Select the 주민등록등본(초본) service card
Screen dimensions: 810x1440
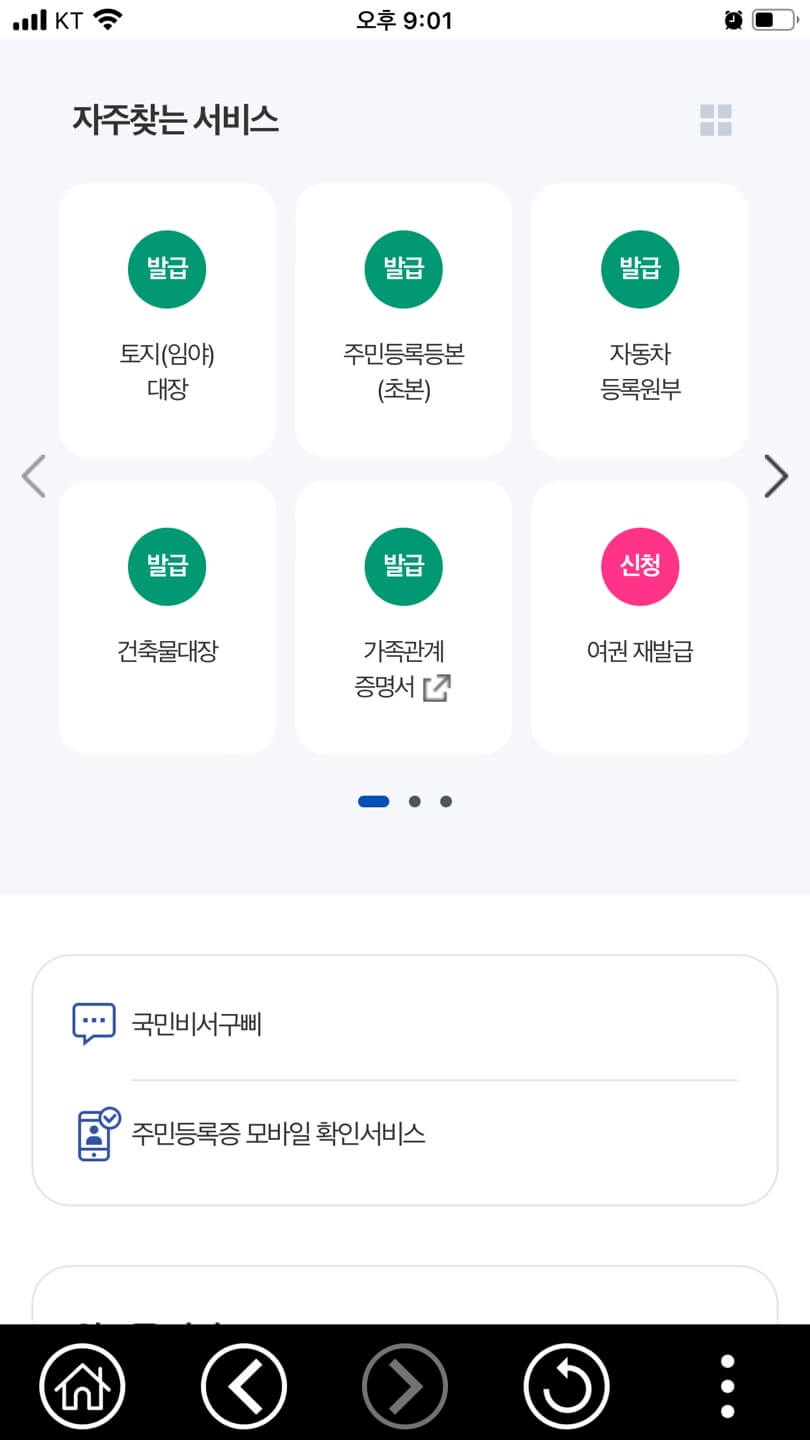point(403,319)
